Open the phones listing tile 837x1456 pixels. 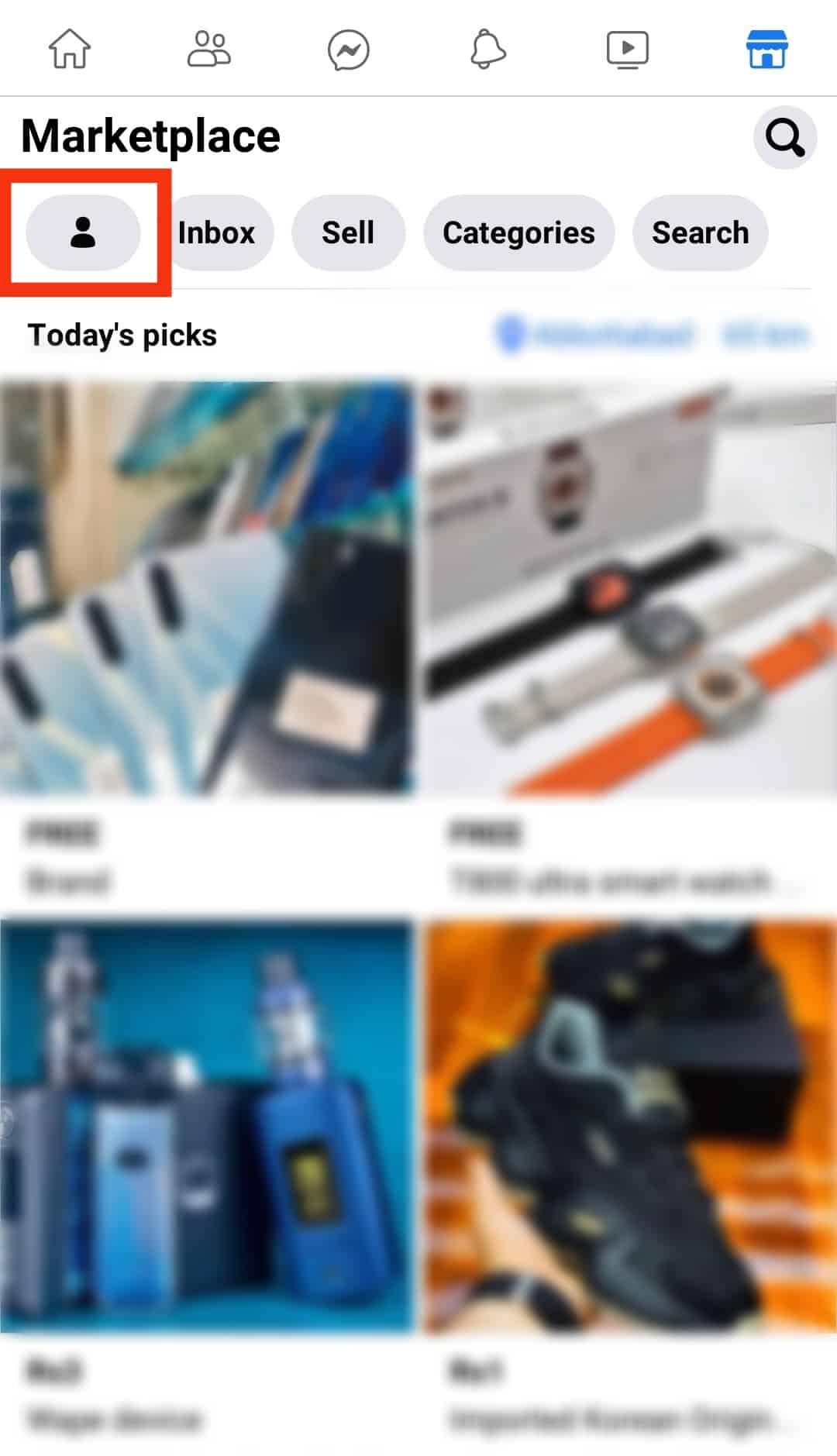pyautogui.click(x=206, y=587)
